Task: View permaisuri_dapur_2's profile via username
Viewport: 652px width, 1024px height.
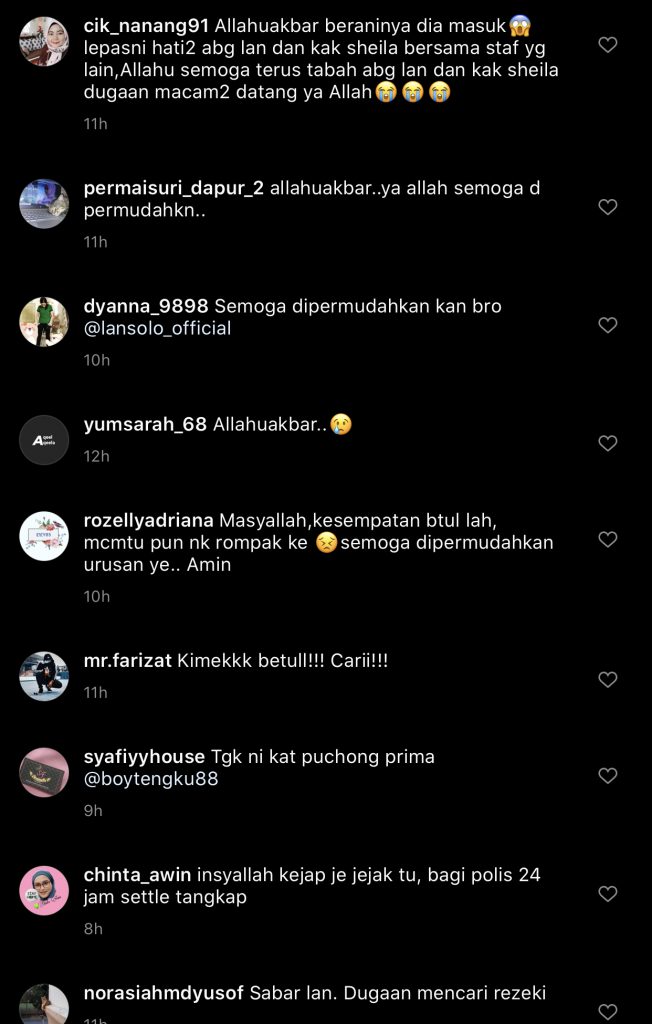Action: point(174,188)
